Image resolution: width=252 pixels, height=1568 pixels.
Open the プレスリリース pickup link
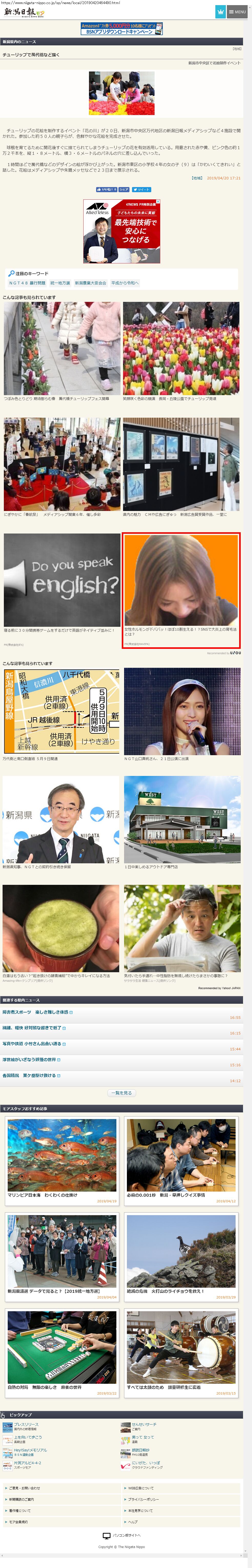point(26,1424)
